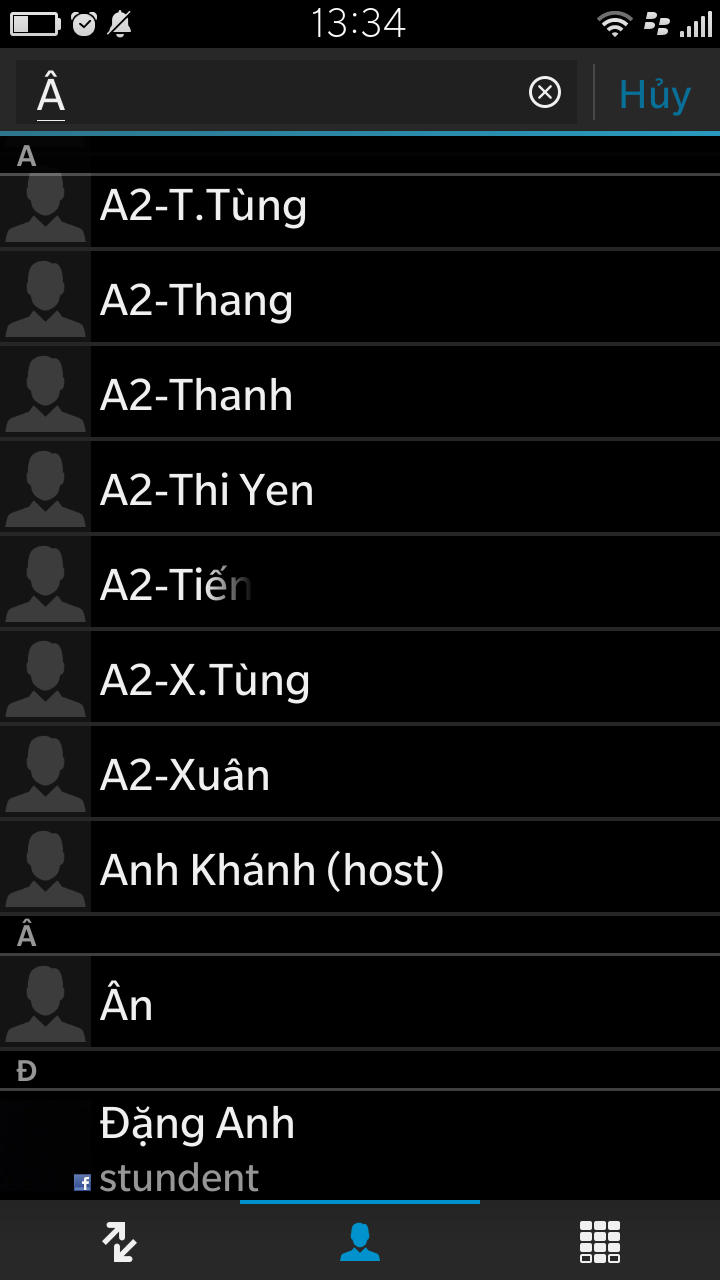Switch to the contacts tab
Image resolution: width=720 pixels, height=1280 pixels.
click(x=360, y=1241)
